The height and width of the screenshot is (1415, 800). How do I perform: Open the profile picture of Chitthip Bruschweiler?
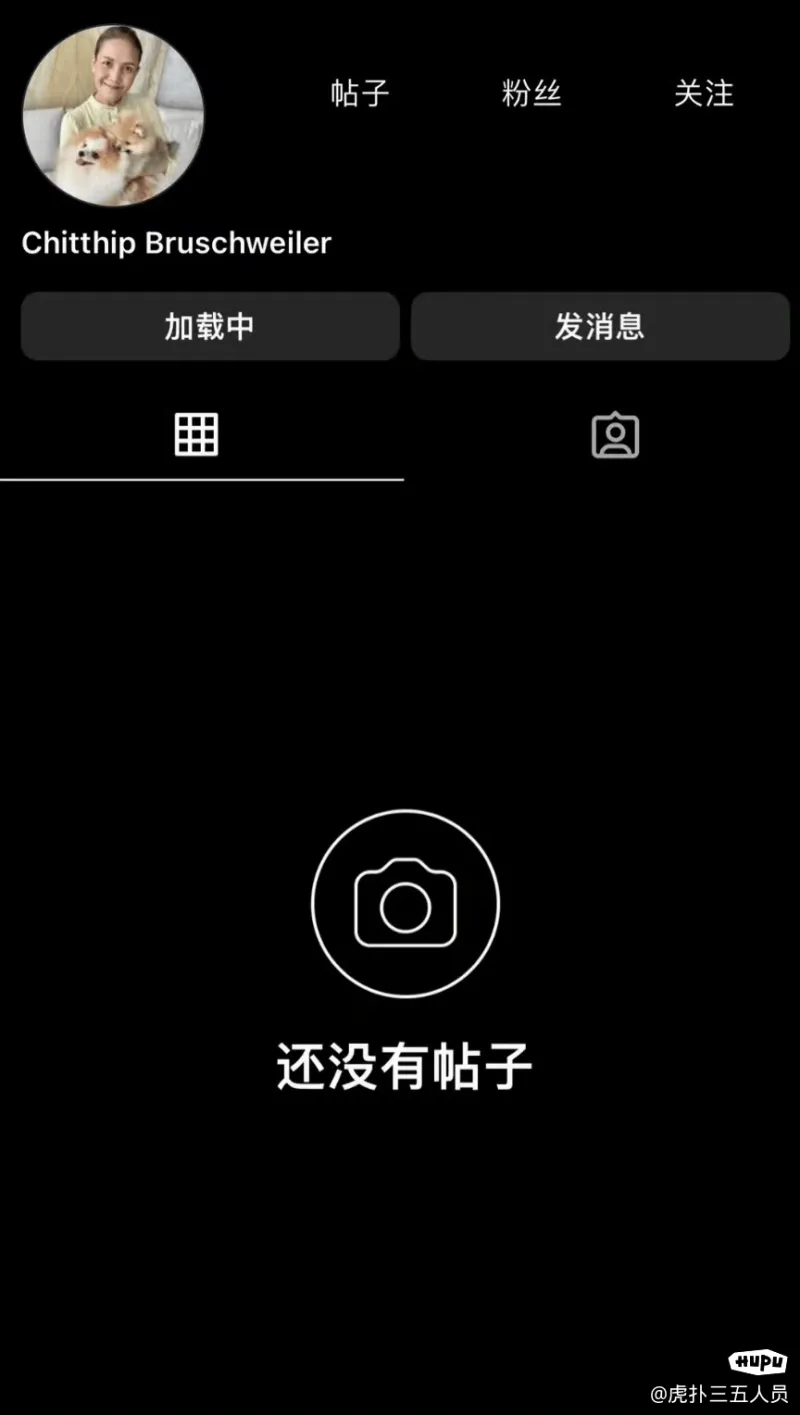pos(113,115)
